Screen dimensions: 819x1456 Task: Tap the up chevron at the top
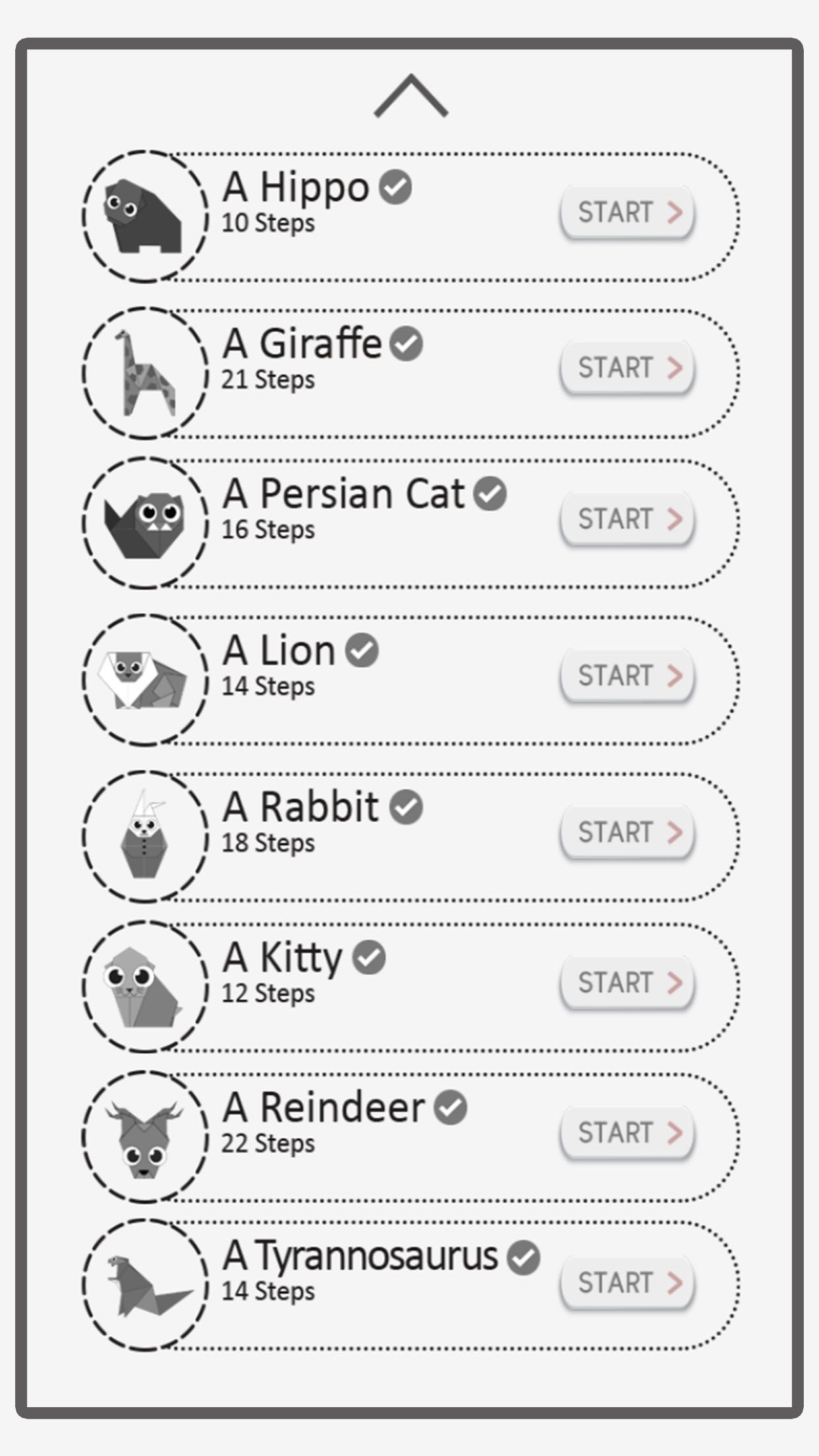point(411,96)
